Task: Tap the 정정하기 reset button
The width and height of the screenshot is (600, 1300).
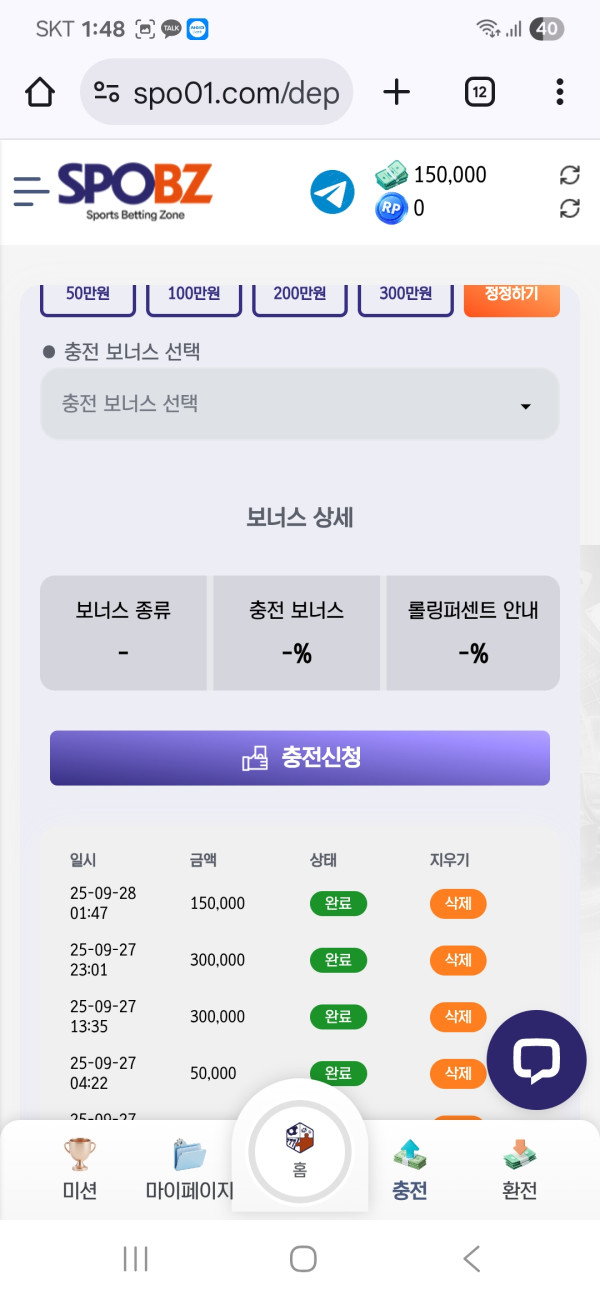Action: [511, 296]
